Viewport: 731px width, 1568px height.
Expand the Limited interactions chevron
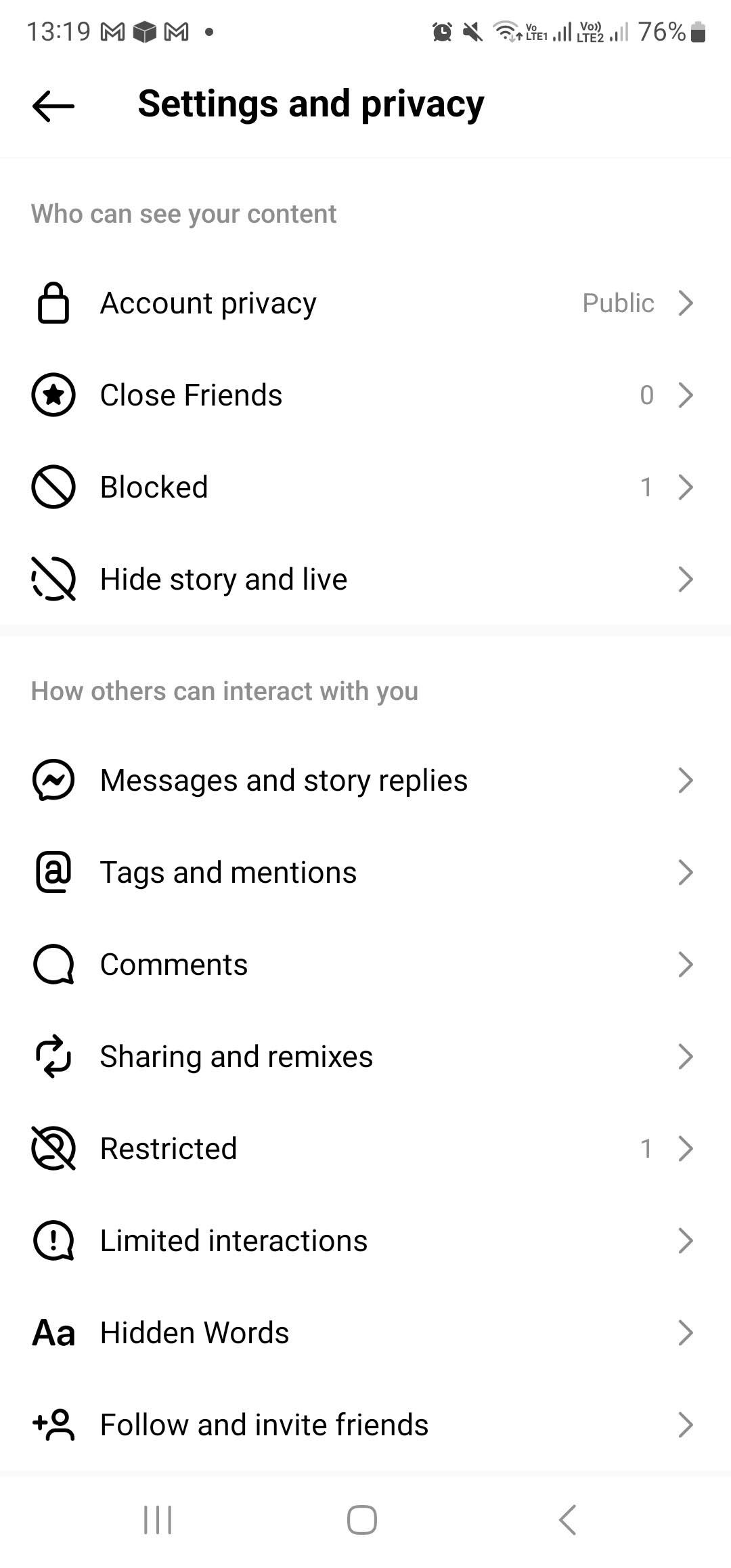point(686,1240)
